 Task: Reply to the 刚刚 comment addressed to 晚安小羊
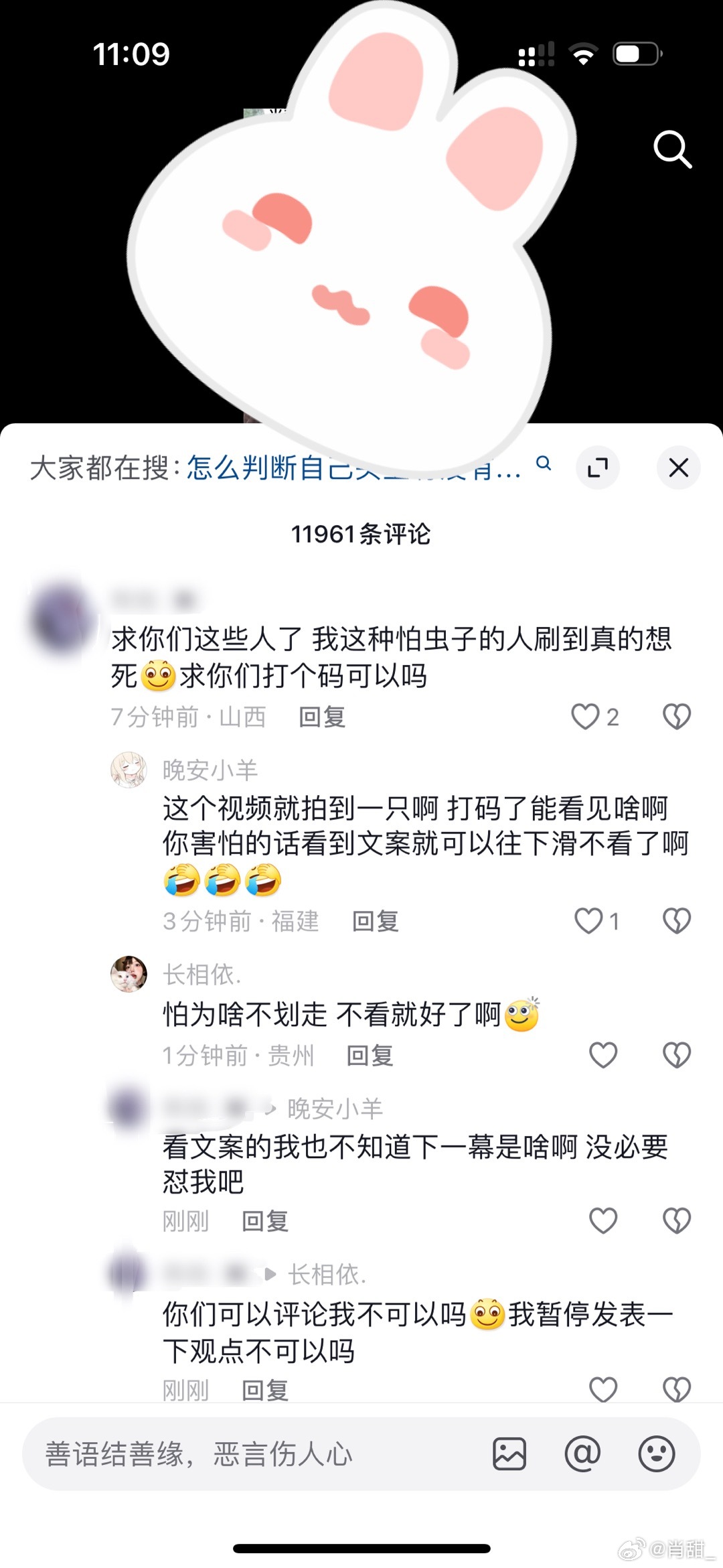[x=265, y=1222]
